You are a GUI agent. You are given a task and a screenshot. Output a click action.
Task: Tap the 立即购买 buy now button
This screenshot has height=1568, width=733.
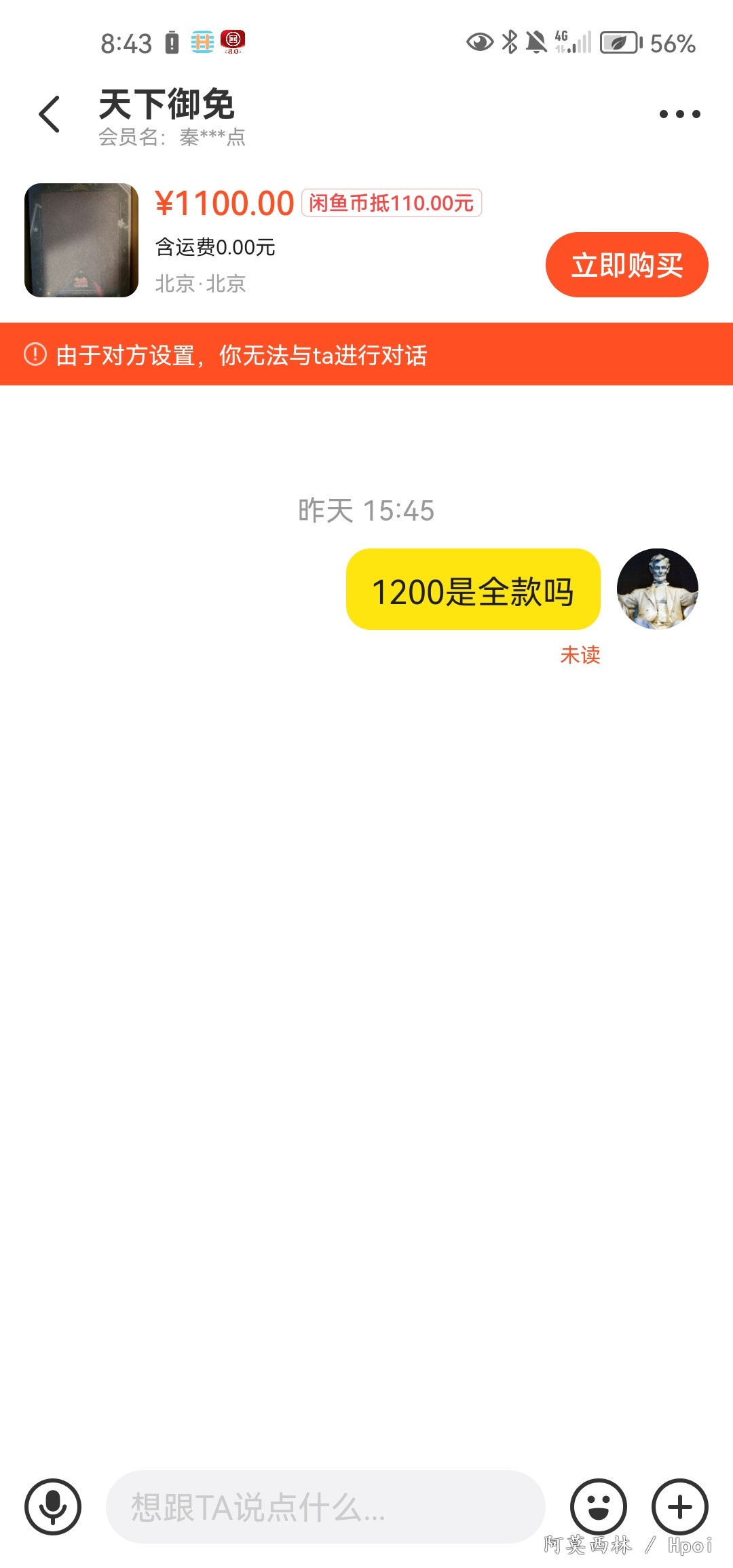click(x=626, y=265)
